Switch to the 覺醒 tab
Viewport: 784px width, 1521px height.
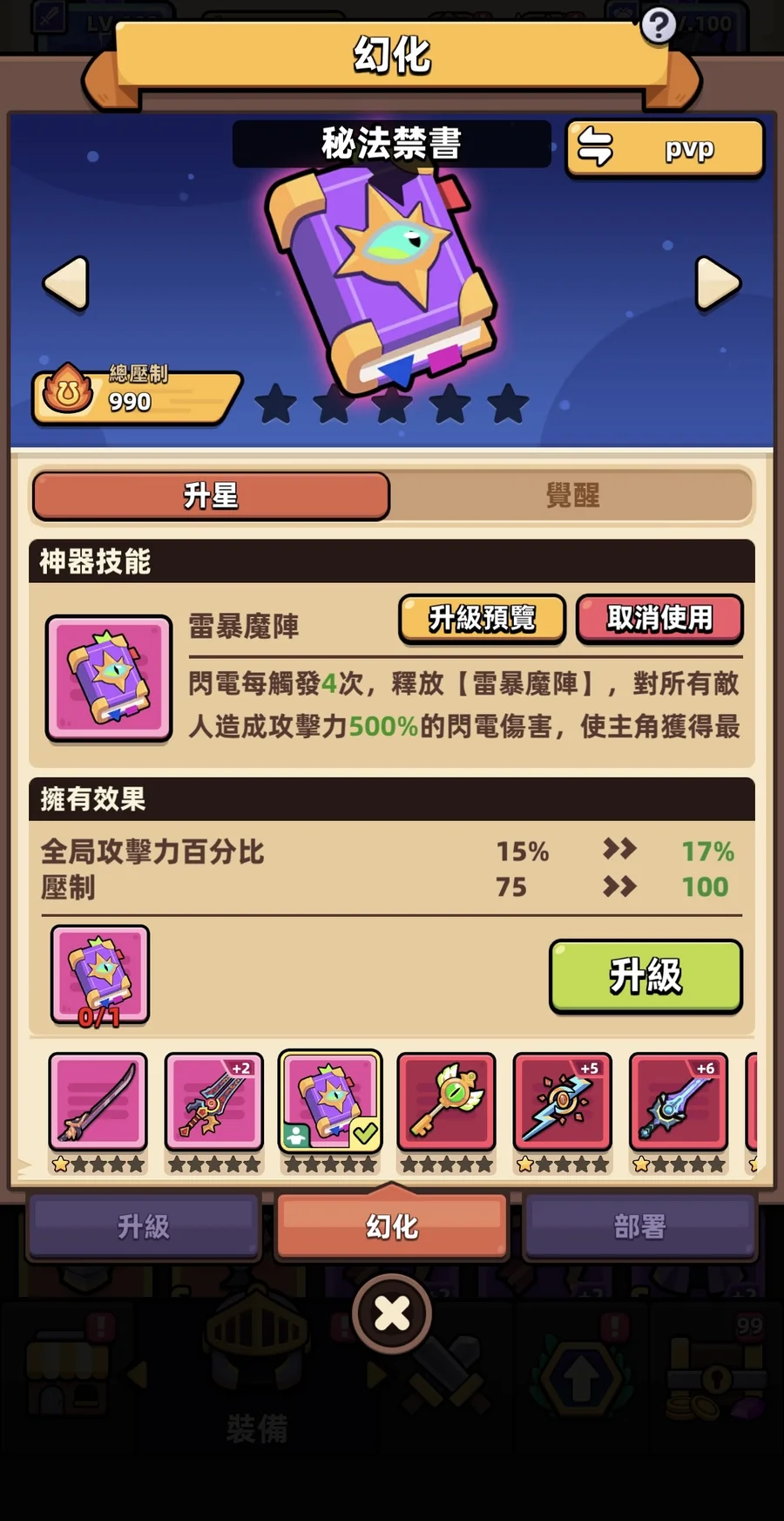pos(571,496)
